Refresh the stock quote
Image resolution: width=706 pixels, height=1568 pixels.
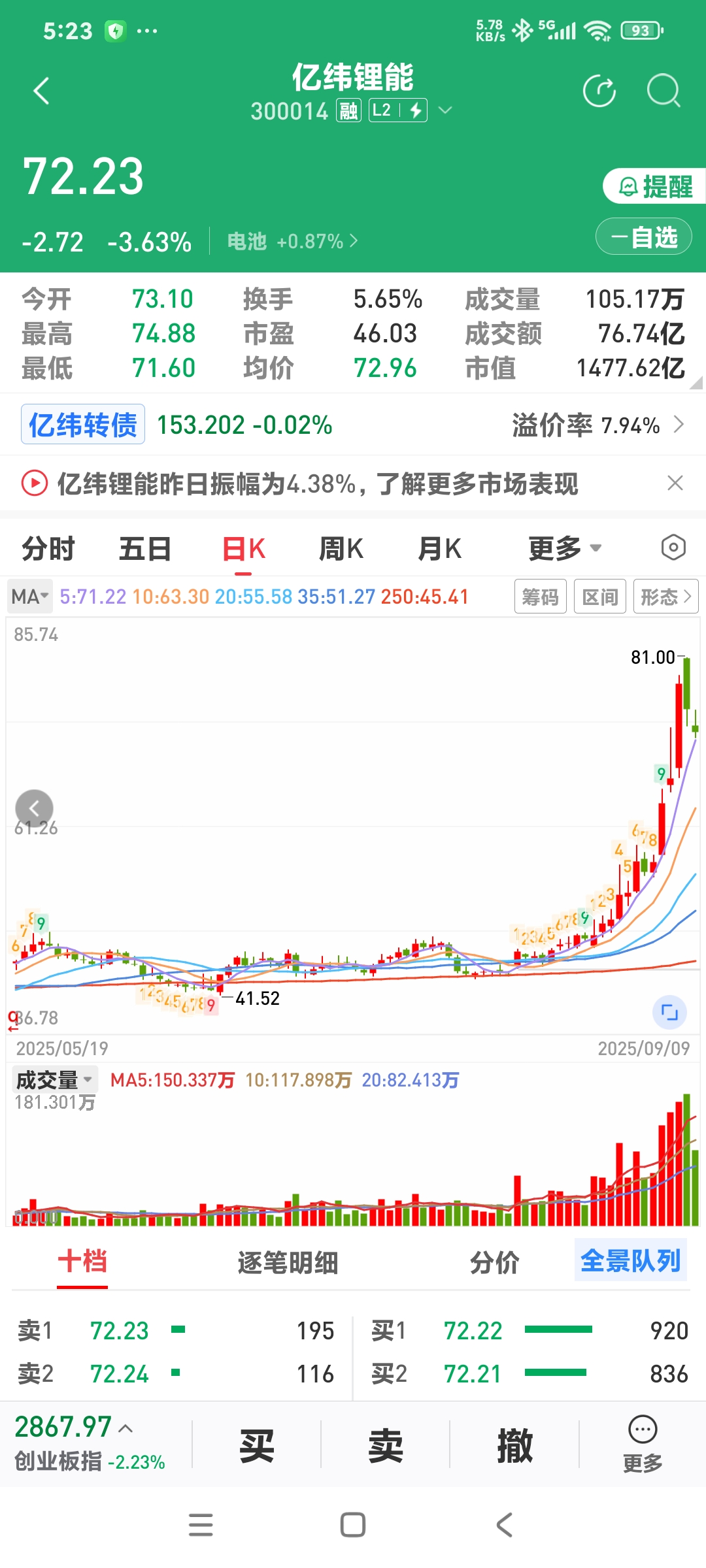[x=599, y=91]
